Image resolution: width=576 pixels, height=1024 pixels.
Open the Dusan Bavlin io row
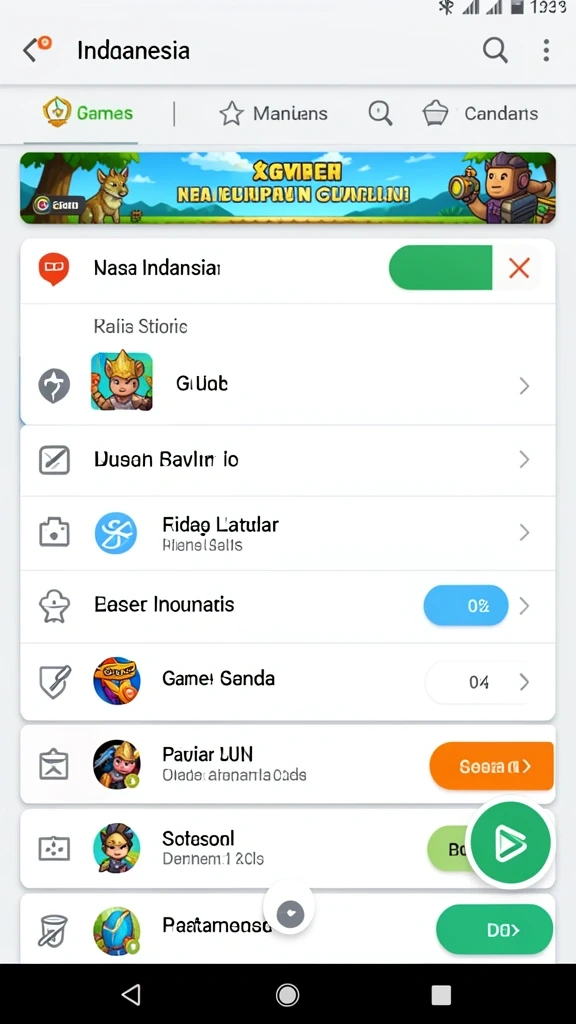[x=288, y=460]
